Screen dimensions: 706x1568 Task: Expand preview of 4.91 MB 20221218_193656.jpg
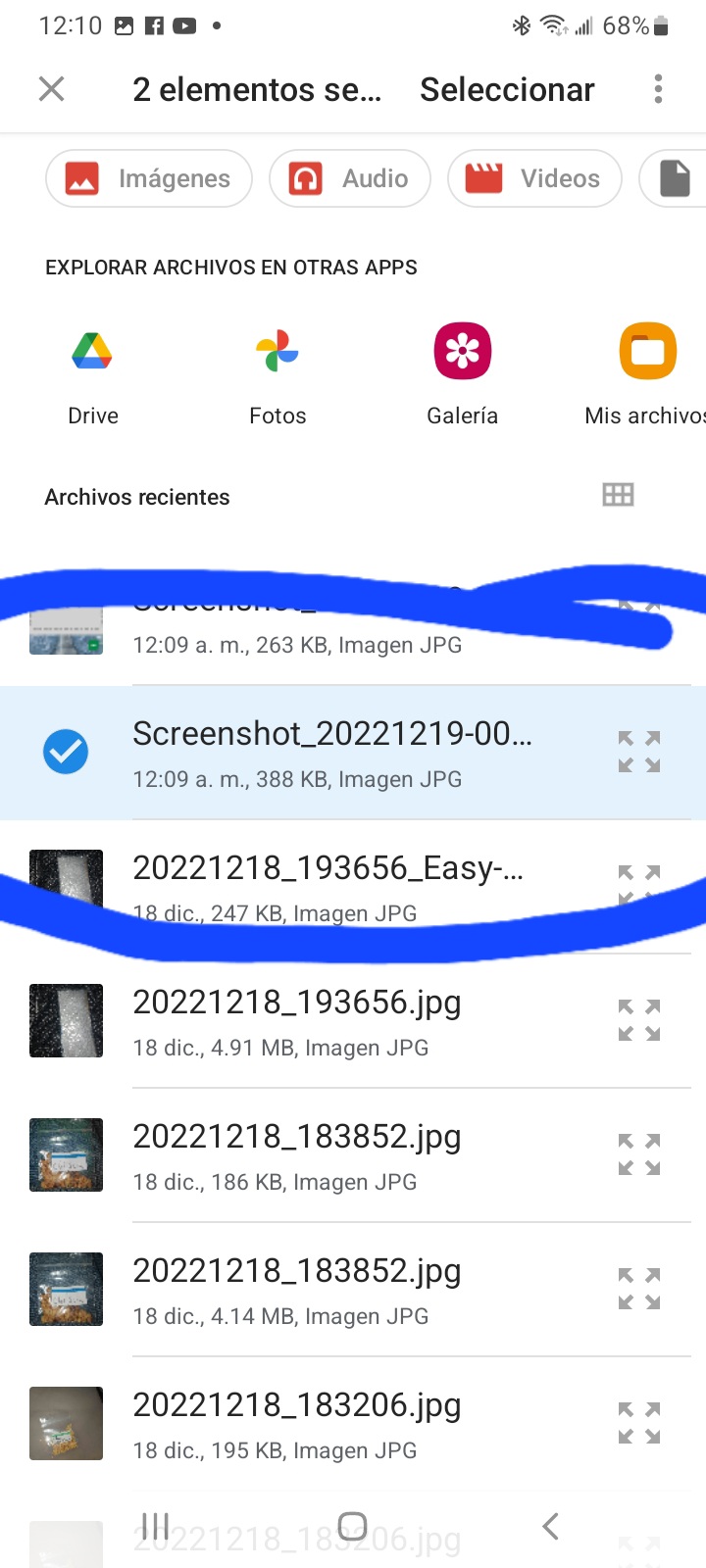pyautogui.click(x=639, y=1020)
